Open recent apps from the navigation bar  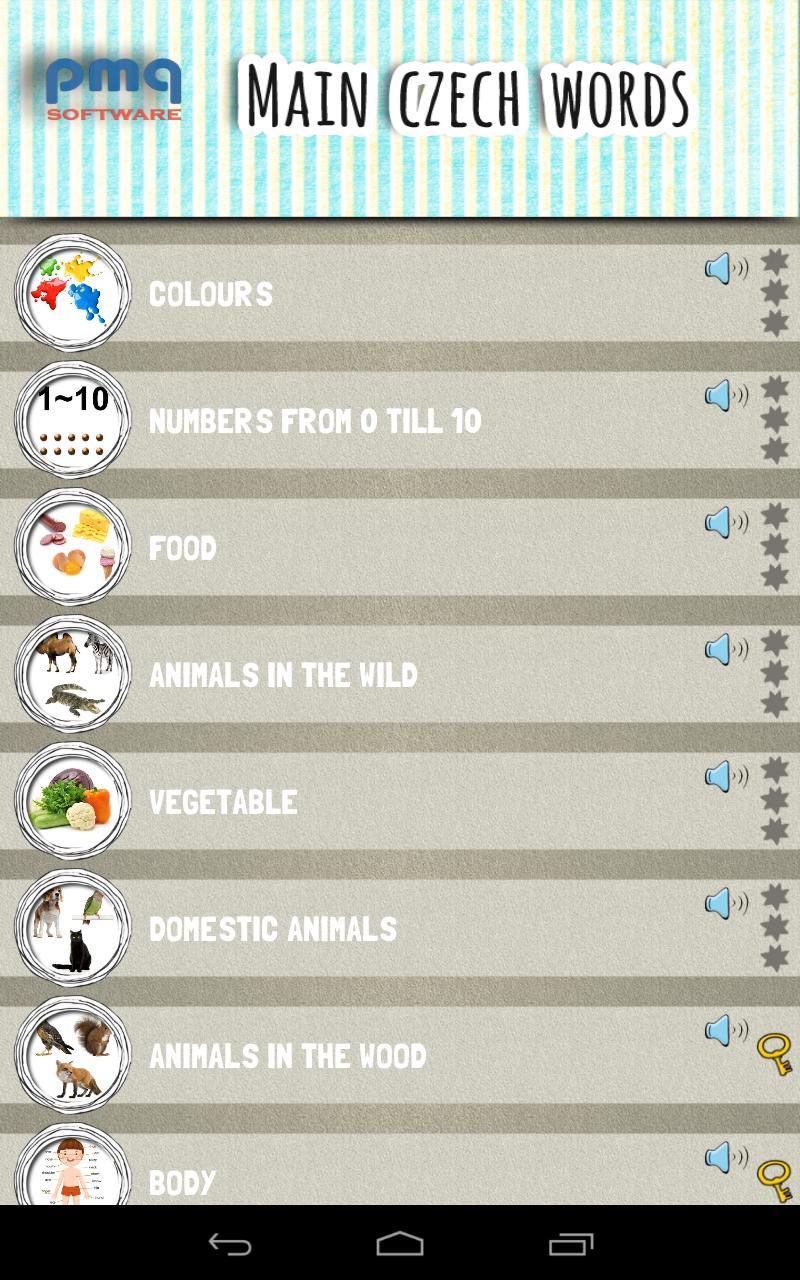(x=571, y=1245)
